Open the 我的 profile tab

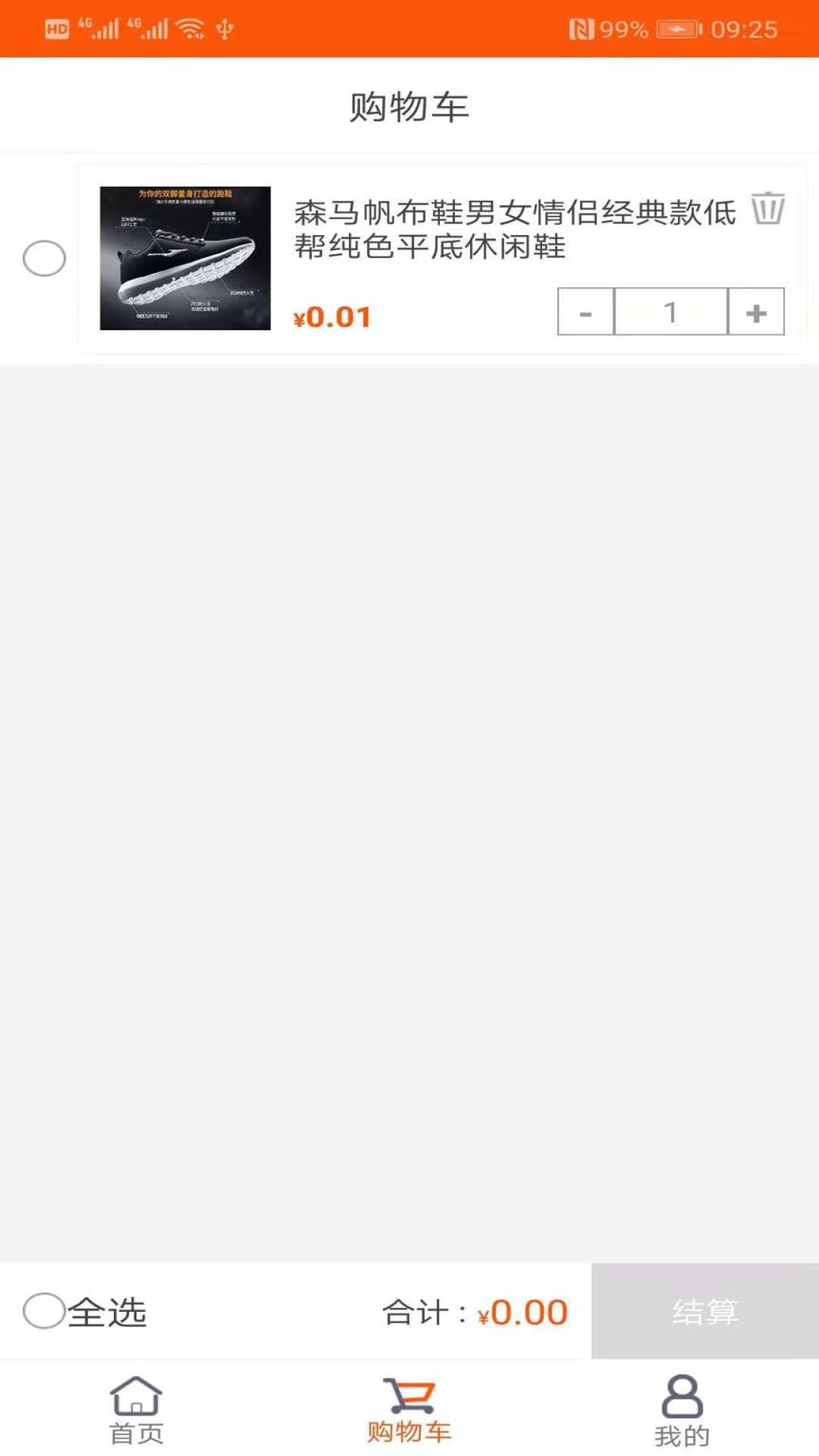[682, 1410]
